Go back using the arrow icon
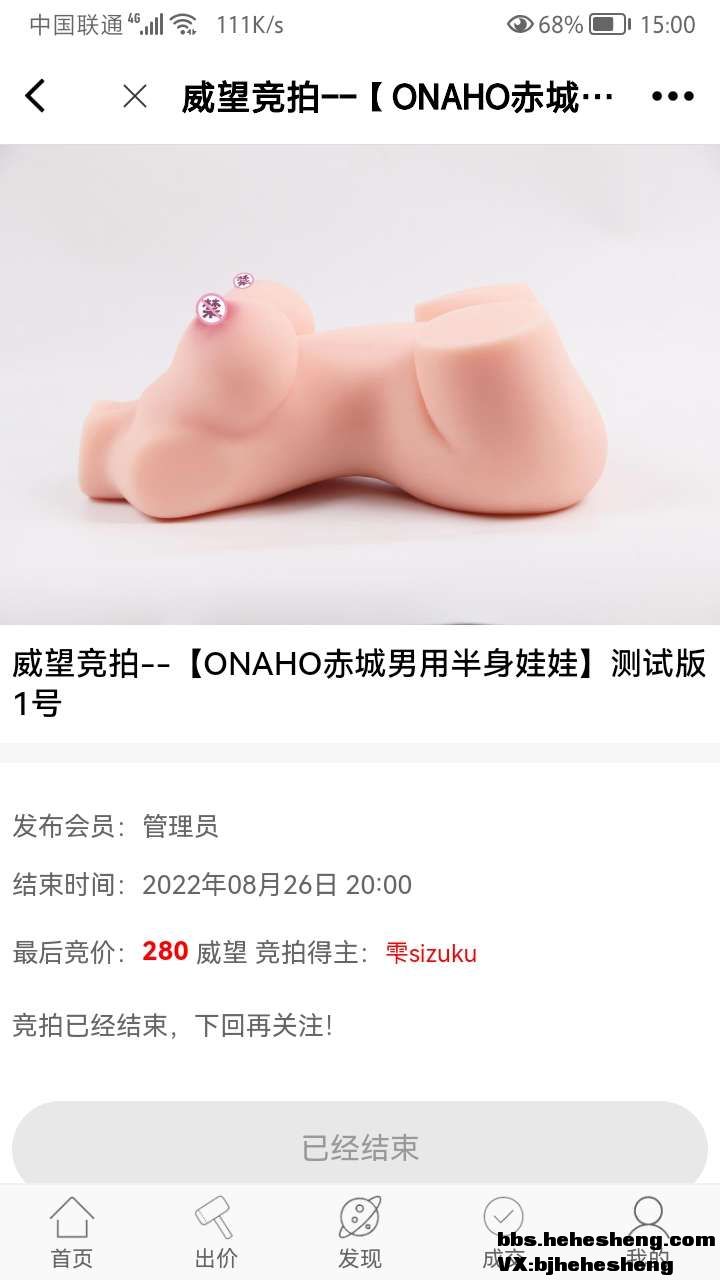The width and height of the screenshot is (720, 1280). 36,96
